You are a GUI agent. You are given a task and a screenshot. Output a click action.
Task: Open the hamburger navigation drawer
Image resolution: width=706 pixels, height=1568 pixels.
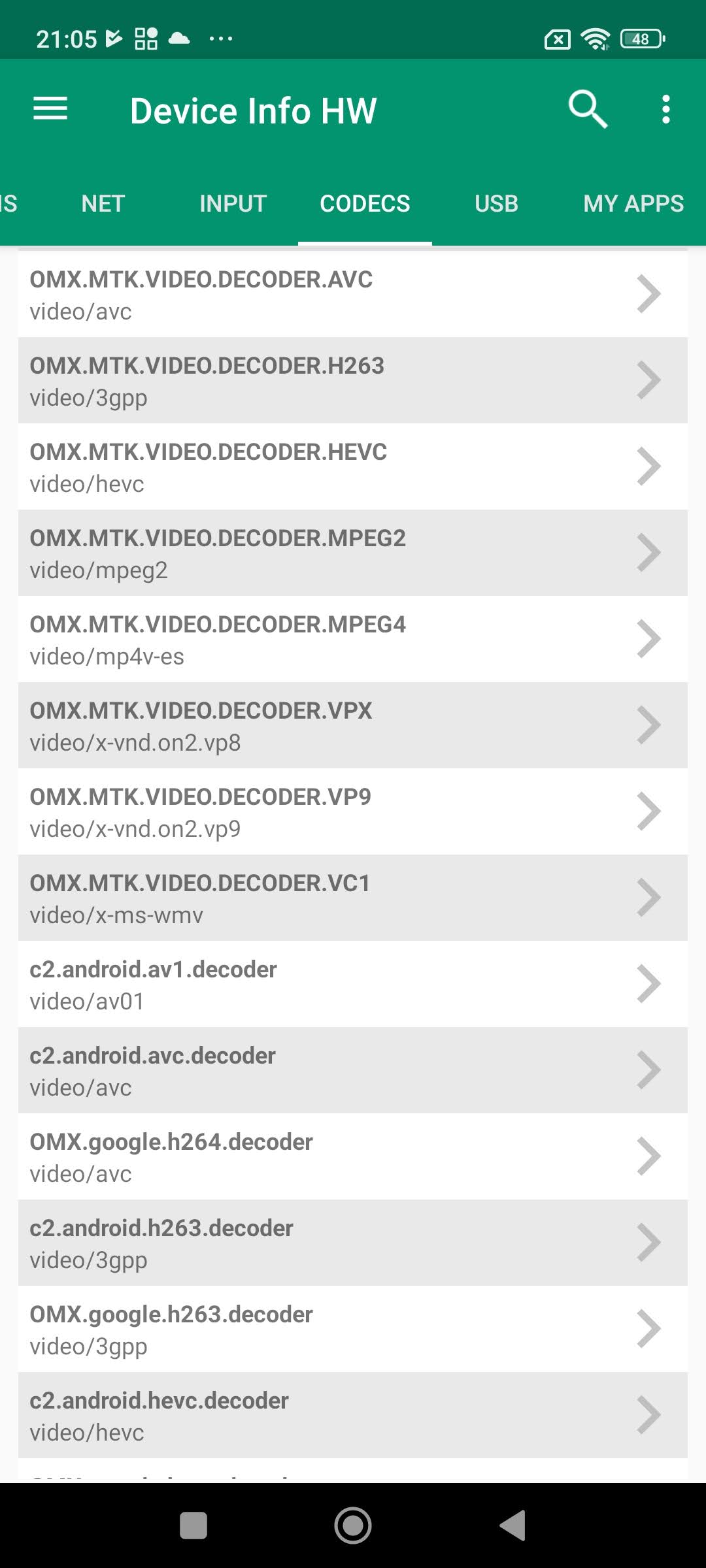pyautogui.click(x=50, y=109)
